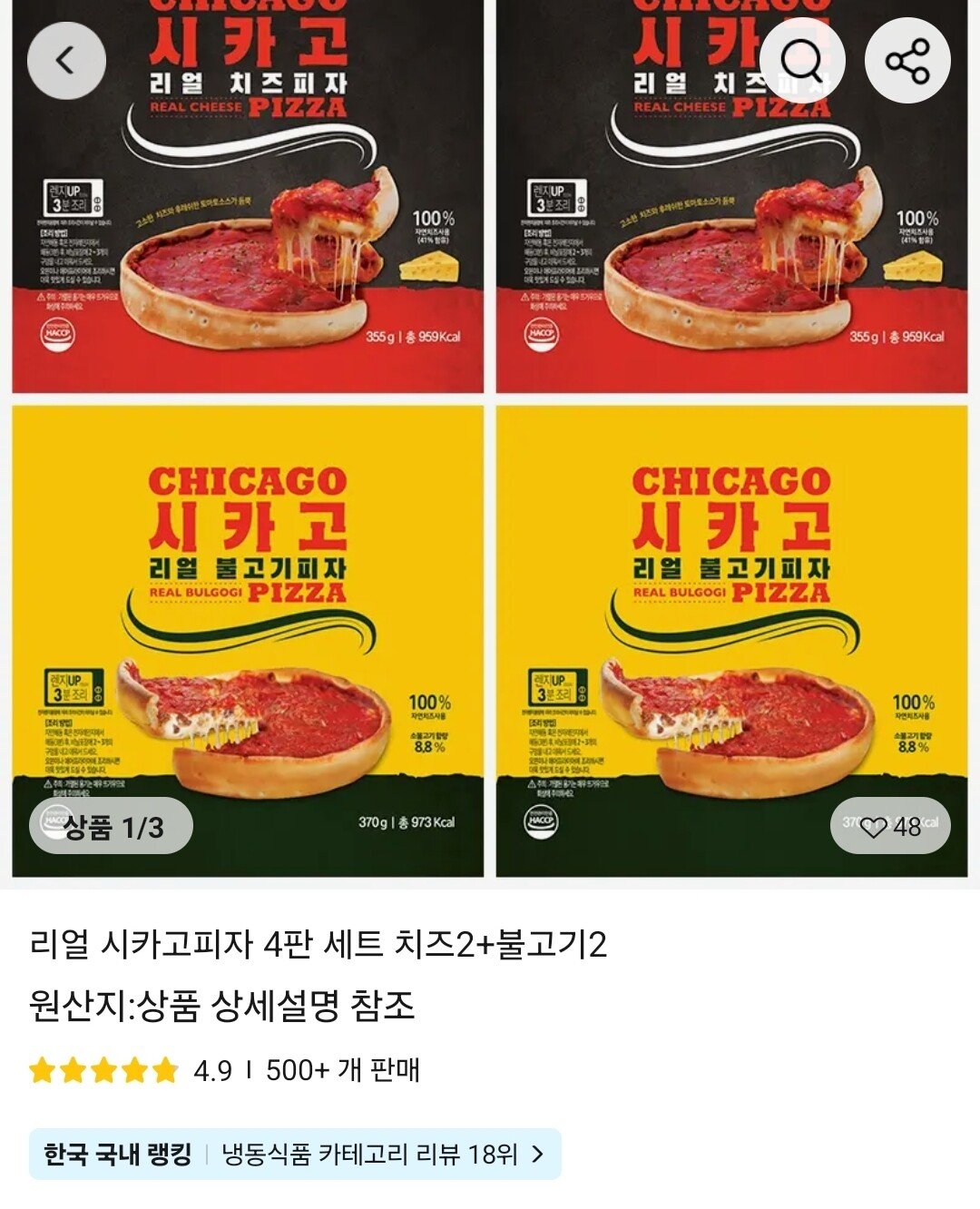Tap the 4.9 star rating

130,1070
